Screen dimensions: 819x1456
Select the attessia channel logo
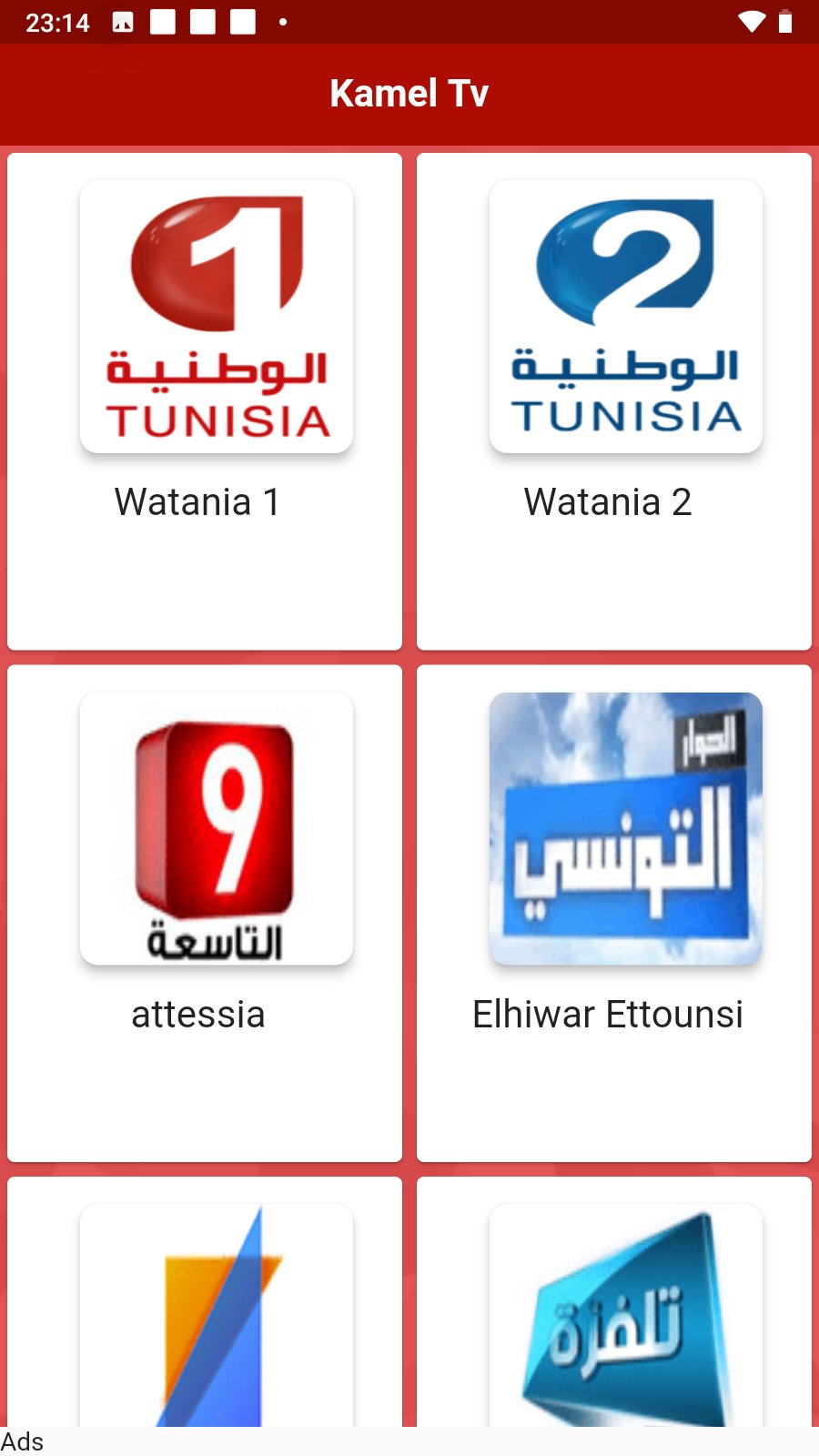point(217,827)
